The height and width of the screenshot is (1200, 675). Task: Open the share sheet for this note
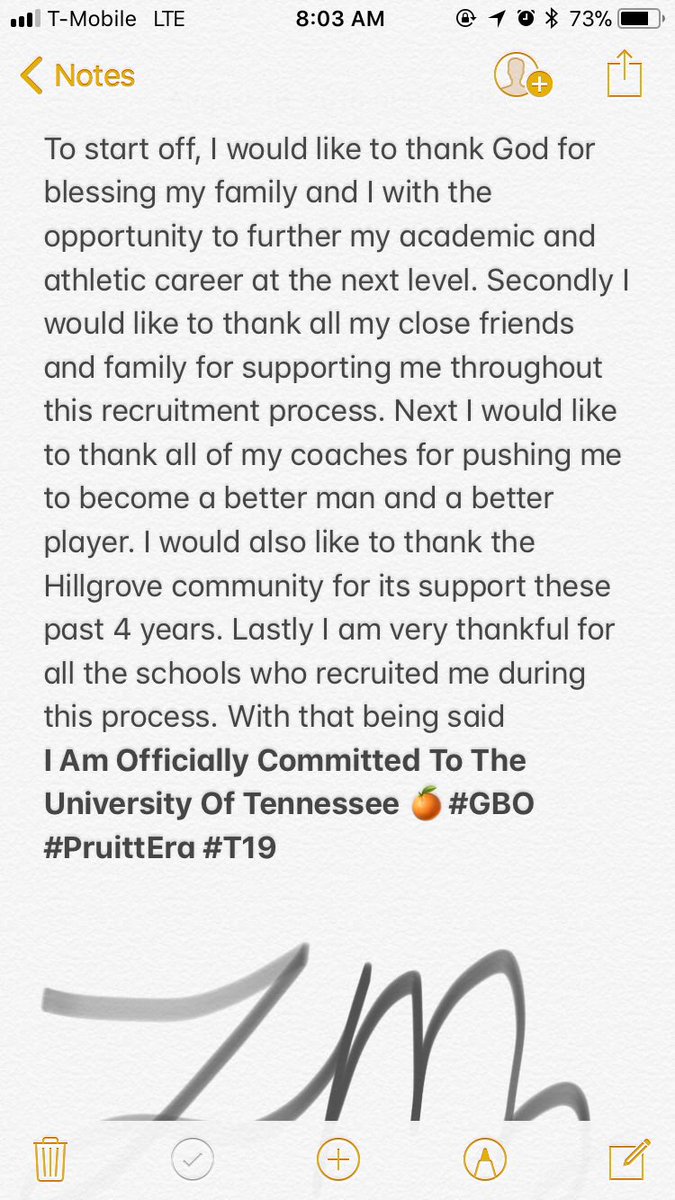coord(624,74)
